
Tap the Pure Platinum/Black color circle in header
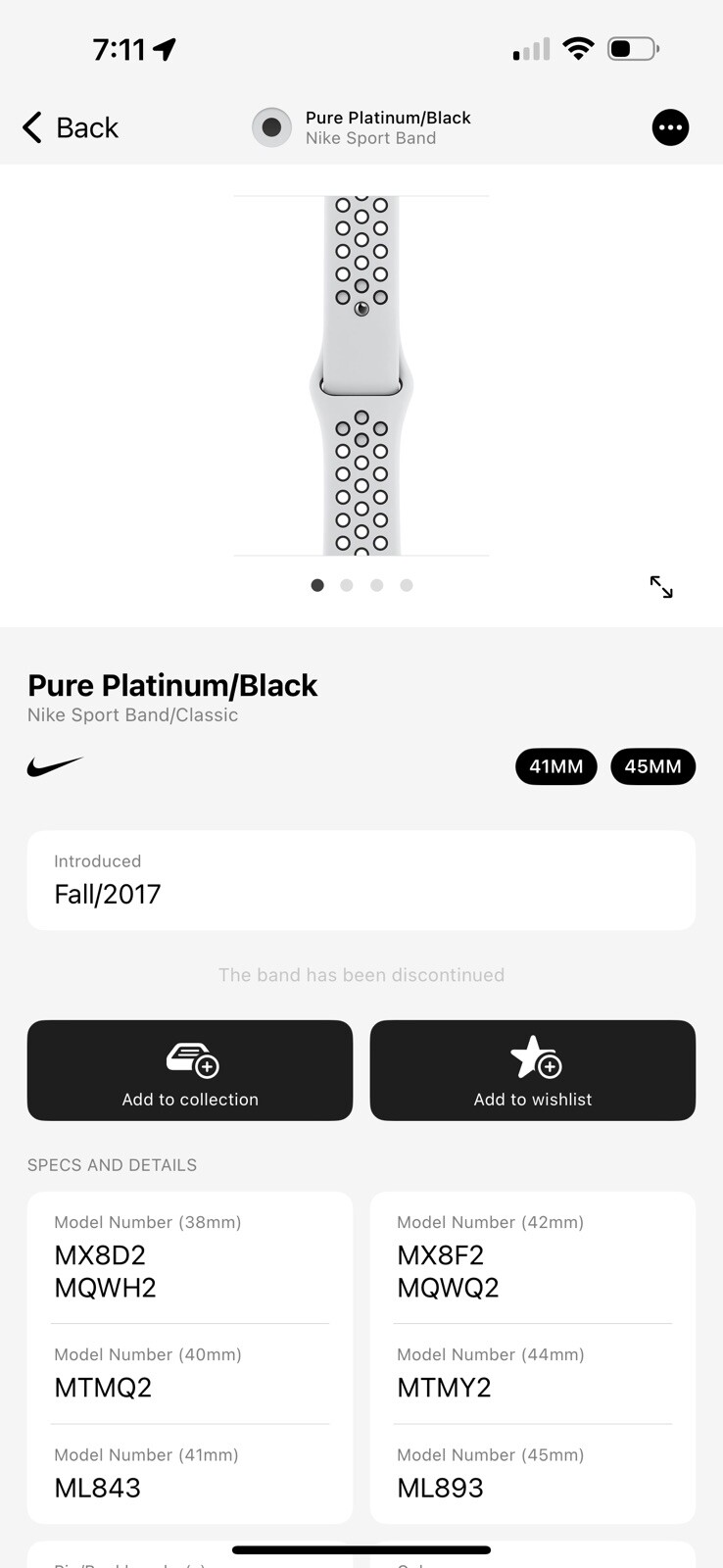(270, 127)
